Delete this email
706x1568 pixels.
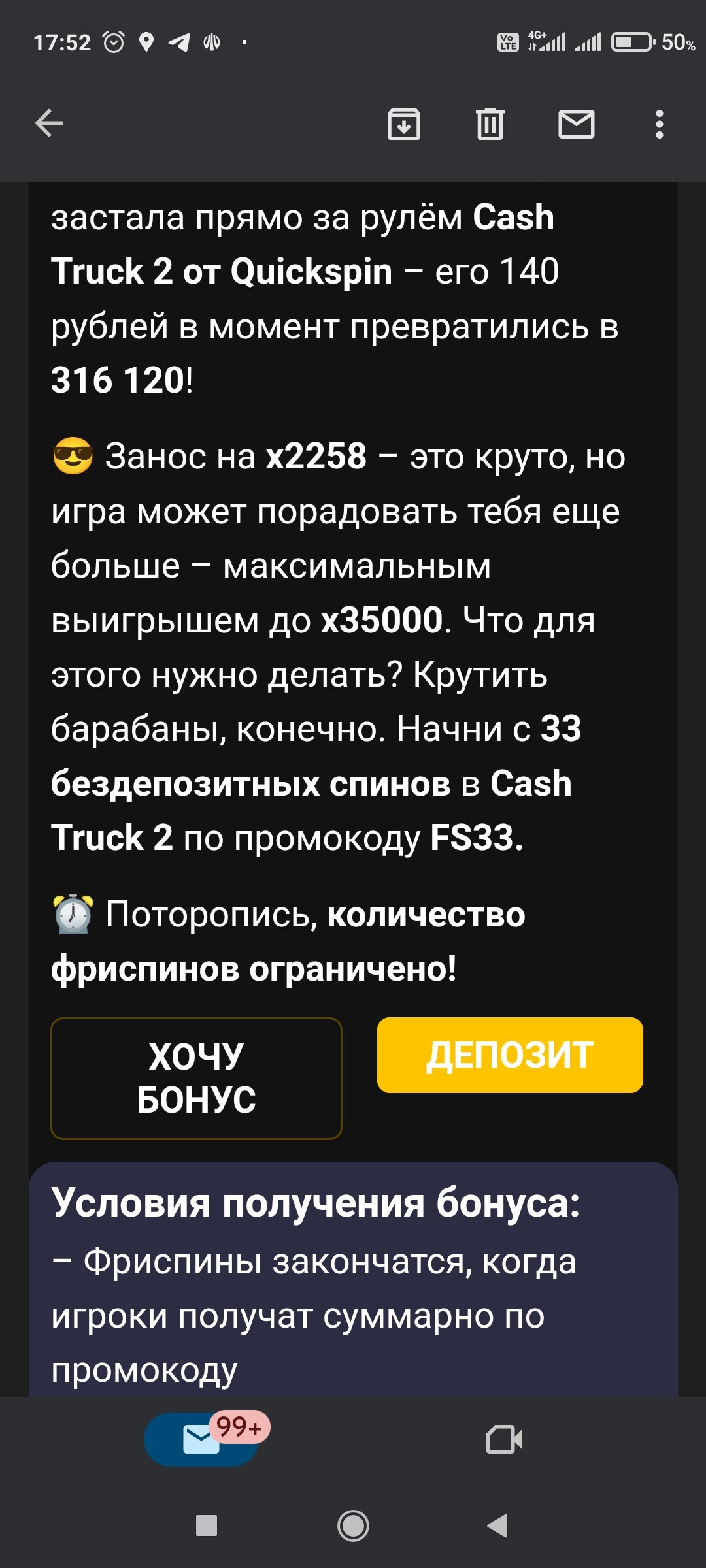(x=490, y=123)
